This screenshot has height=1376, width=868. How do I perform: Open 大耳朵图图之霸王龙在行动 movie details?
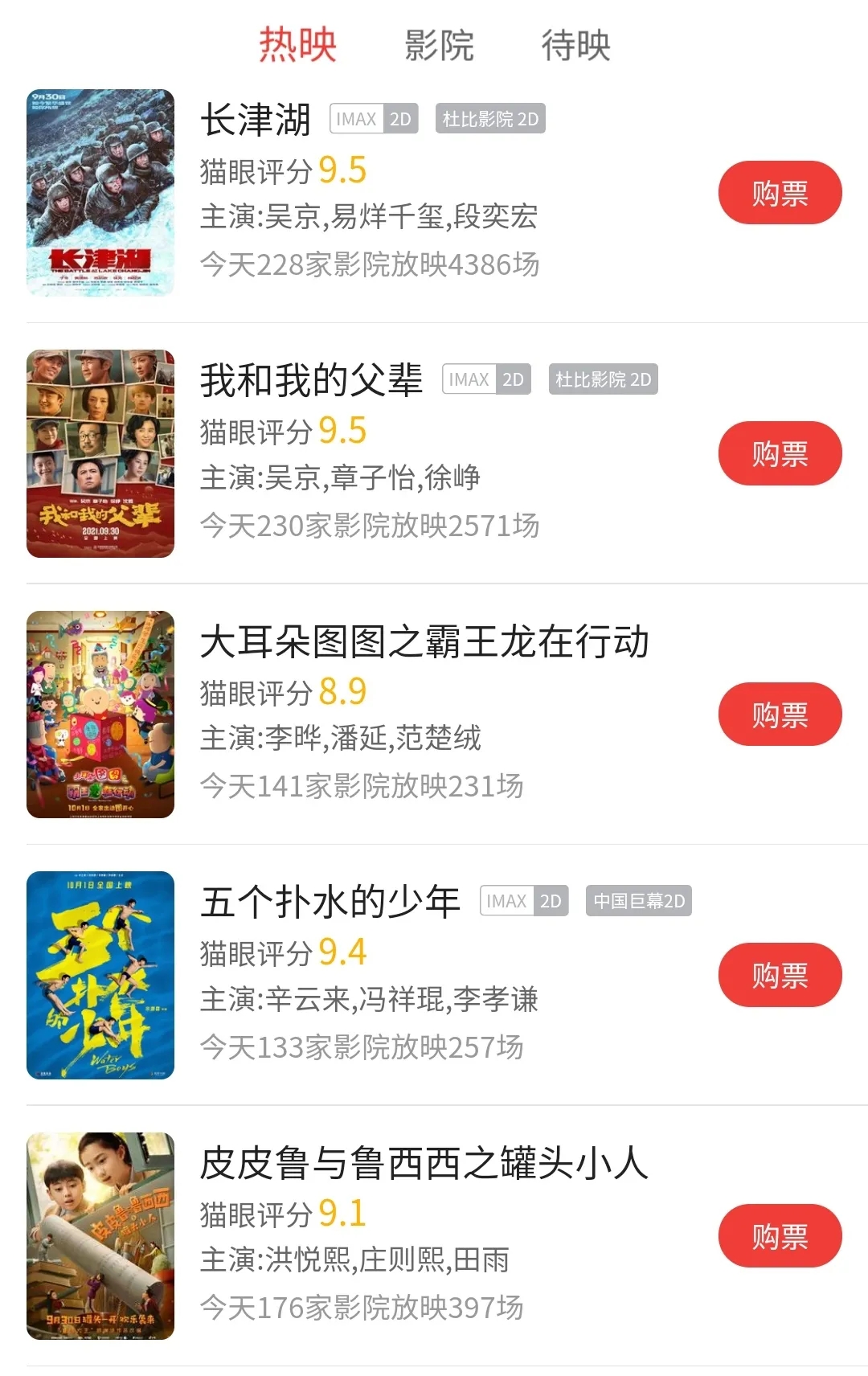click(x=424, y=641)
